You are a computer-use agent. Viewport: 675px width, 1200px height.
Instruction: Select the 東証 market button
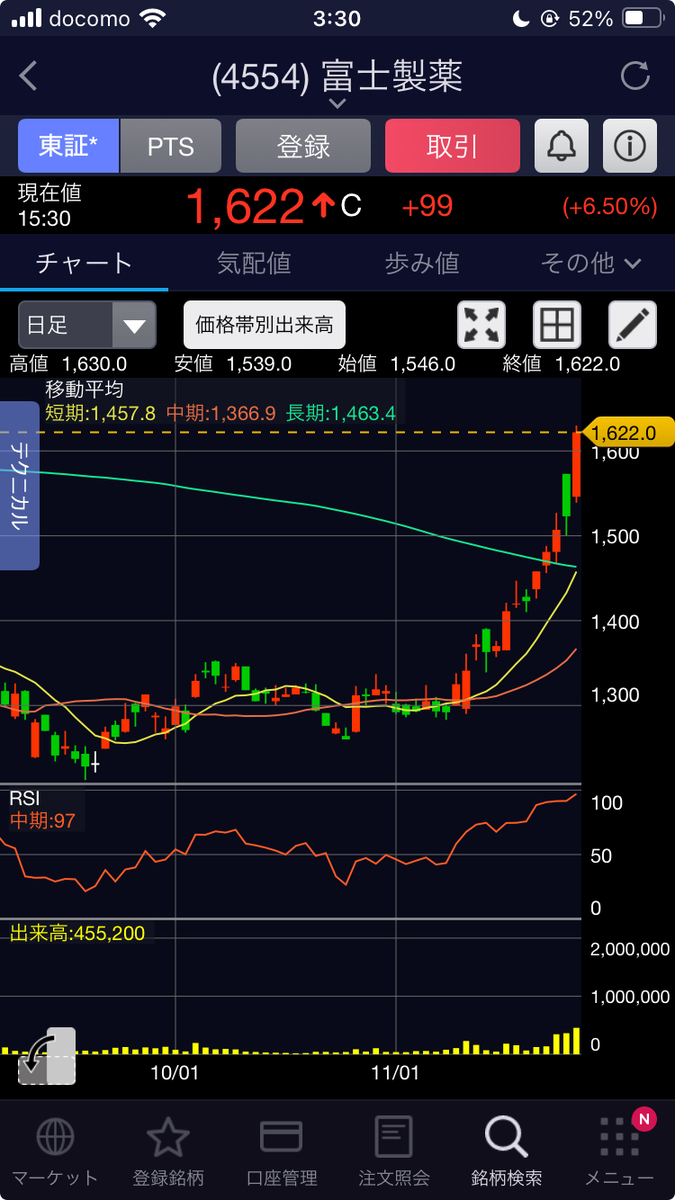point(69,146)
